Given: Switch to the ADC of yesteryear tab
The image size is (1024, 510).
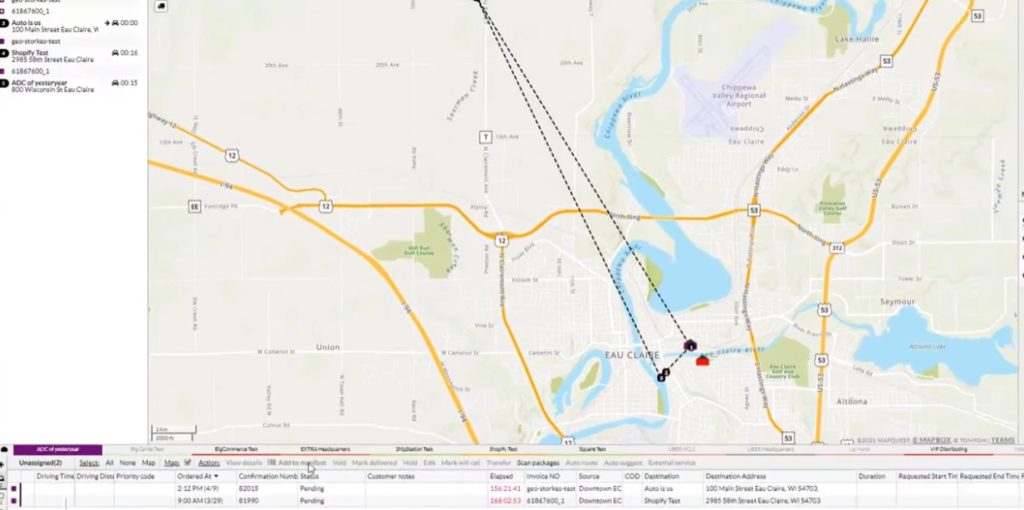Looking at the screenshot, I should [57, 450].
